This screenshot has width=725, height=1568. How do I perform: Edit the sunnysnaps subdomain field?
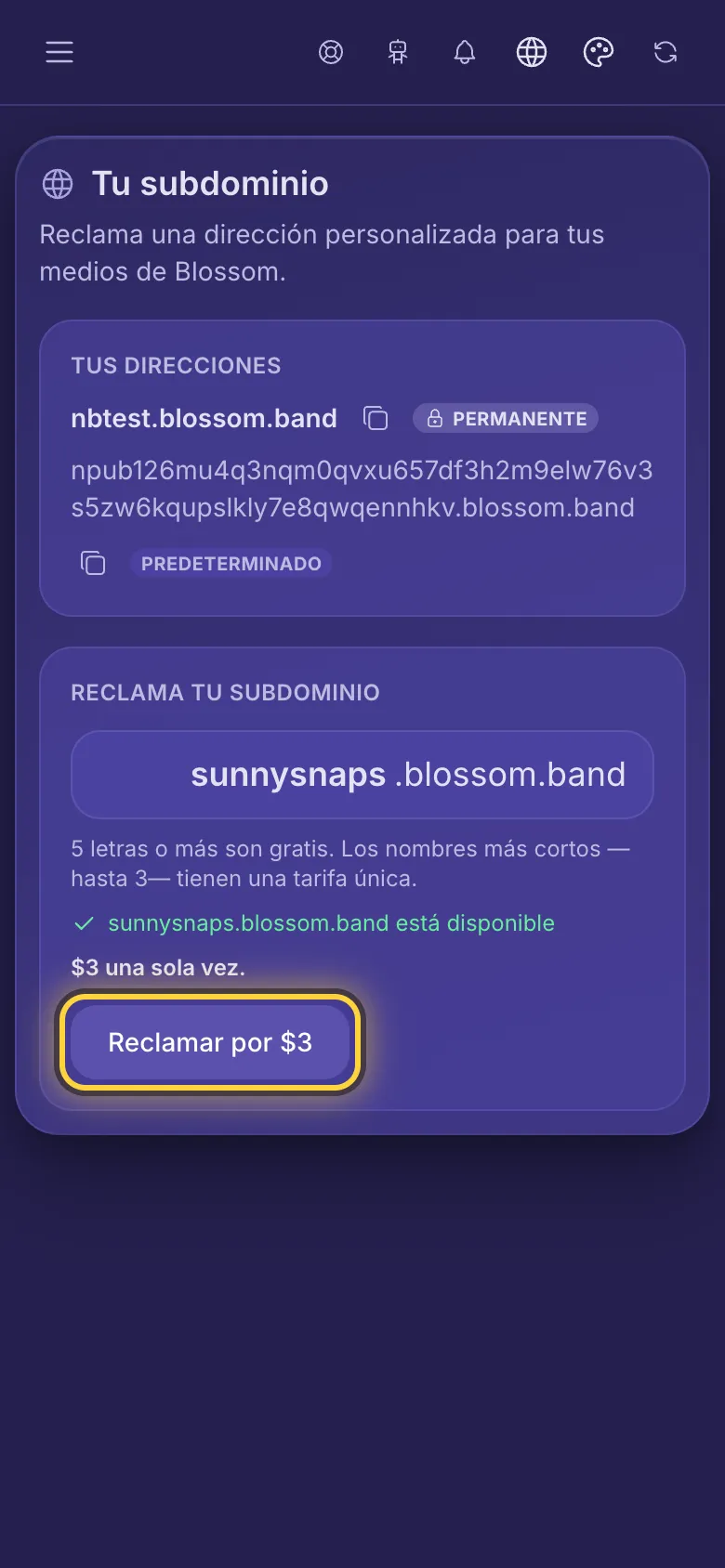pyautogui.click(x=362, y=775)
